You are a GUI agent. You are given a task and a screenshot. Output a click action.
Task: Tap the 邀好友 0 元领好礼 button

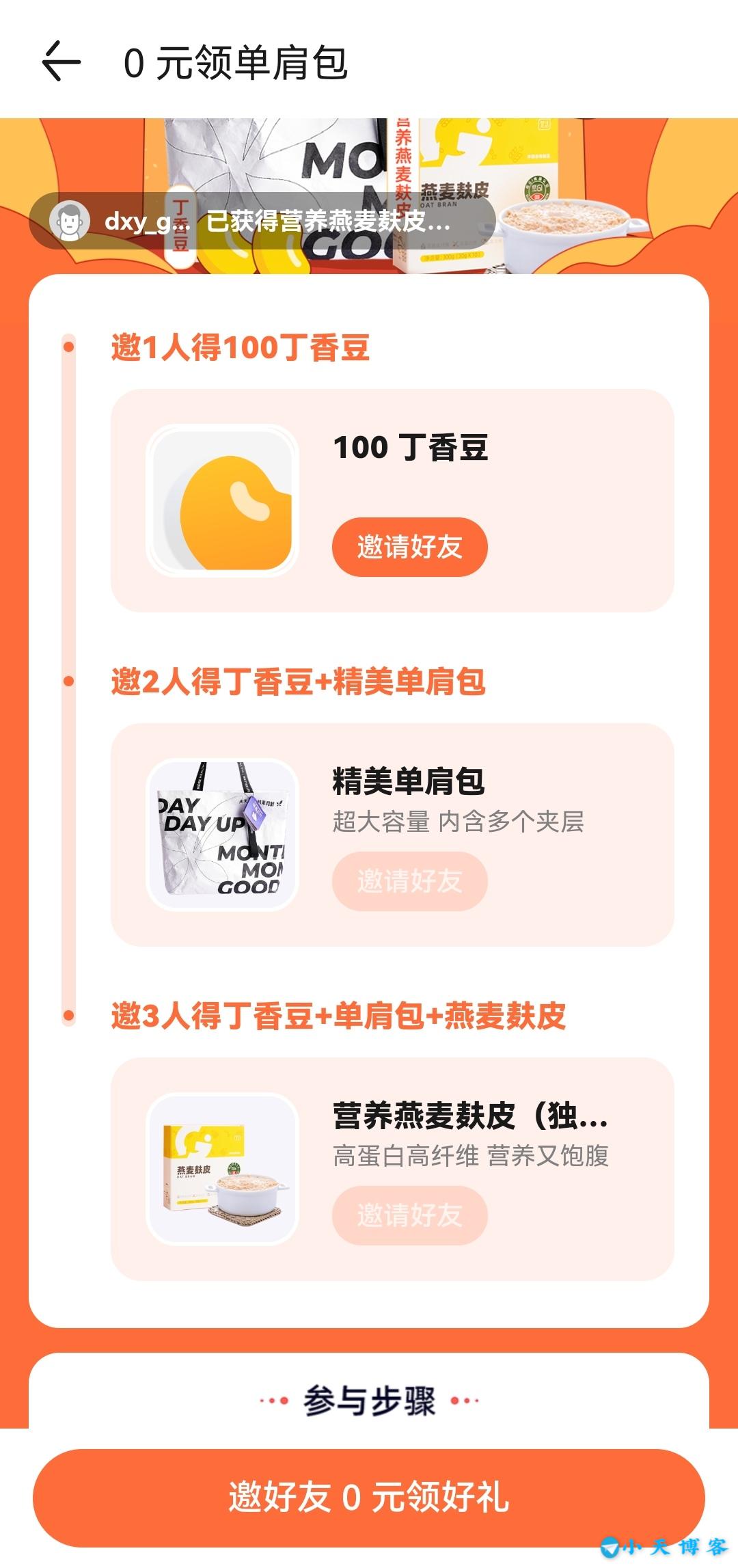tap(369, 1498)
